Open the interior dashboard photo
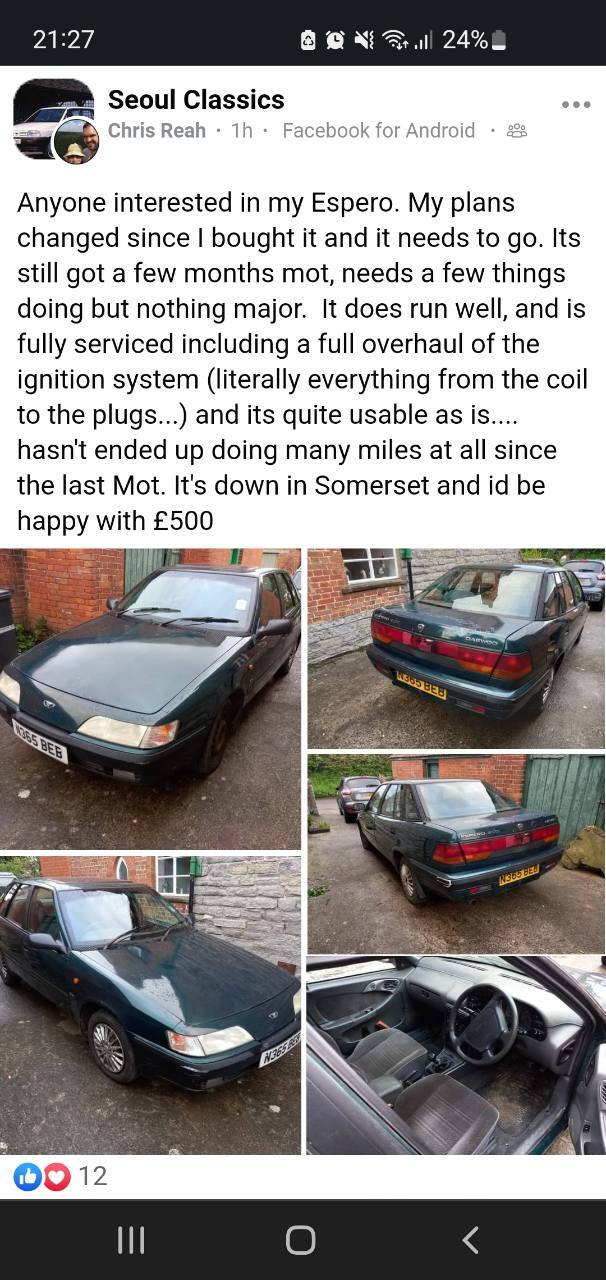Screen dimensions: 606x1280 coord(456,1057)
